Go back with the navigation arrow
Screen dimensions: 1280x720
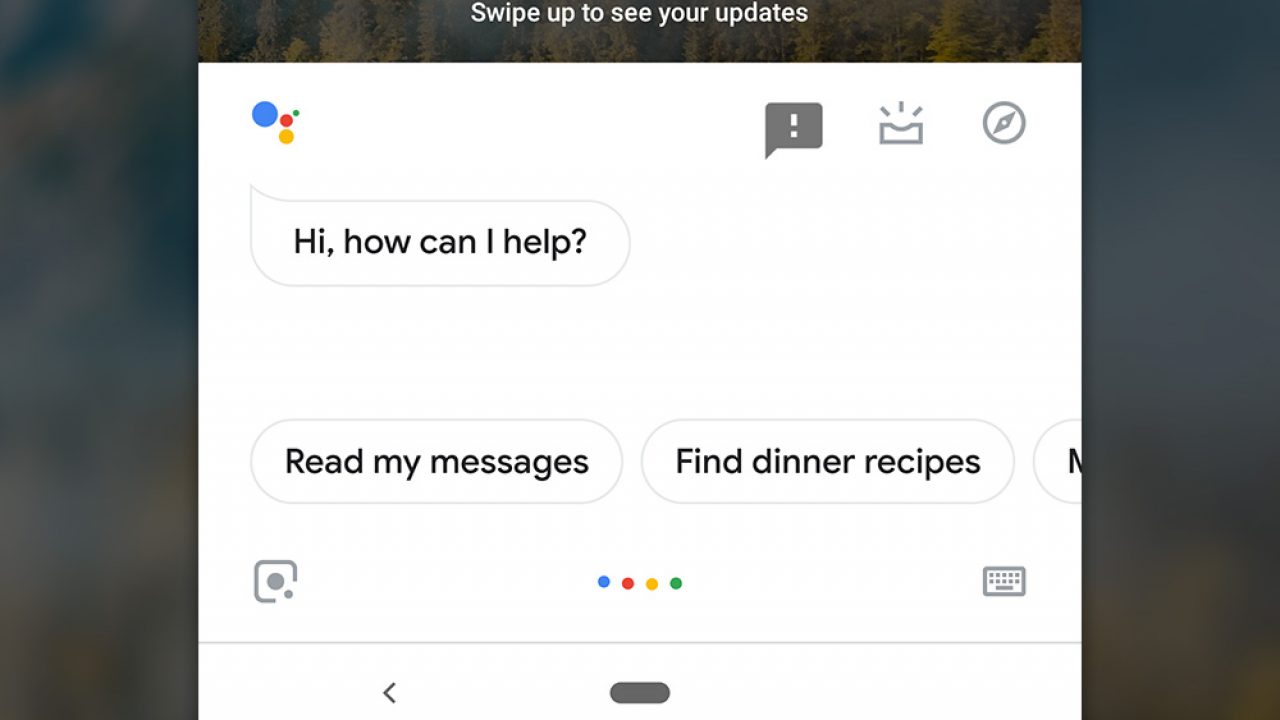click(389, 692)
